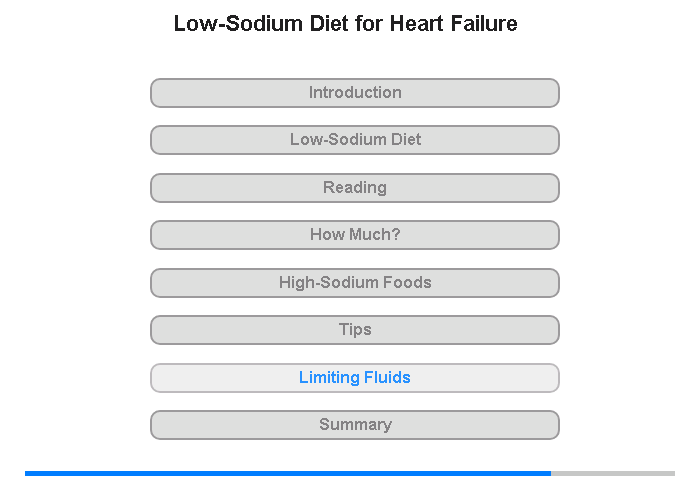Go to the Low-Sodium Diet section
Viewport: 700px width, 480px height.
(x=355, y=140)
